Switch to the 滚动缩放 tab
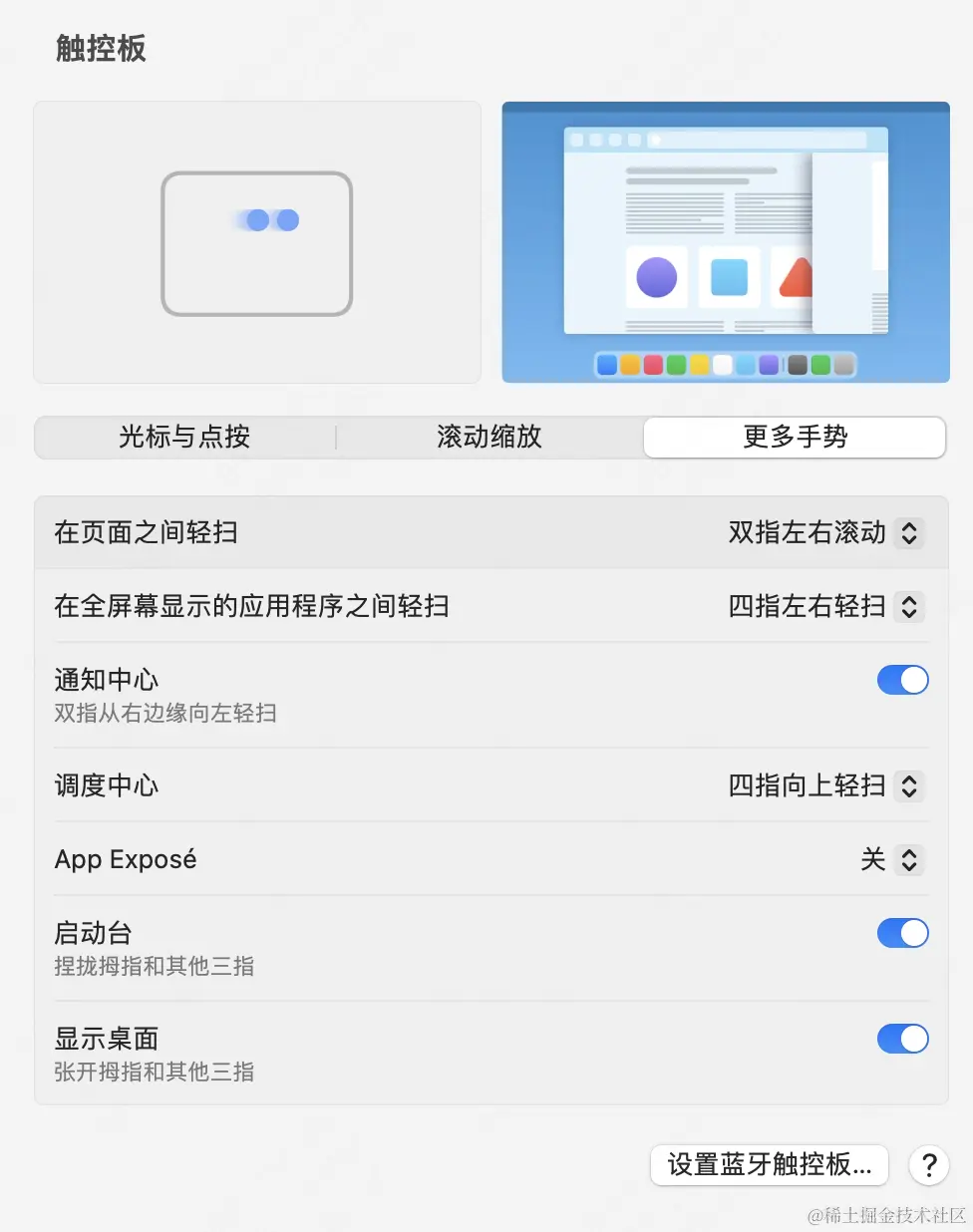This screenshot has width=973, height=1232. [489, 437]
